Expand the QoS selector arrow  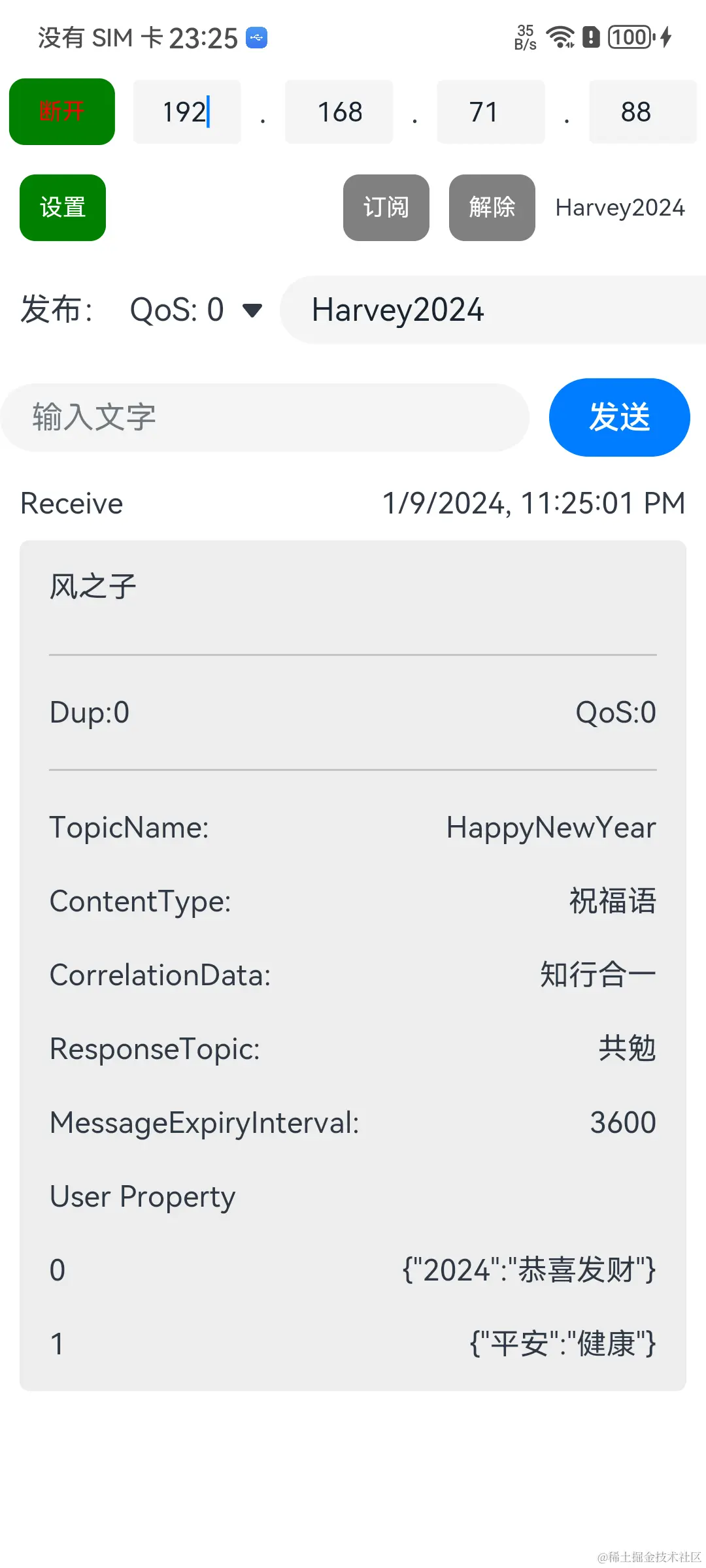click(252, 310)
